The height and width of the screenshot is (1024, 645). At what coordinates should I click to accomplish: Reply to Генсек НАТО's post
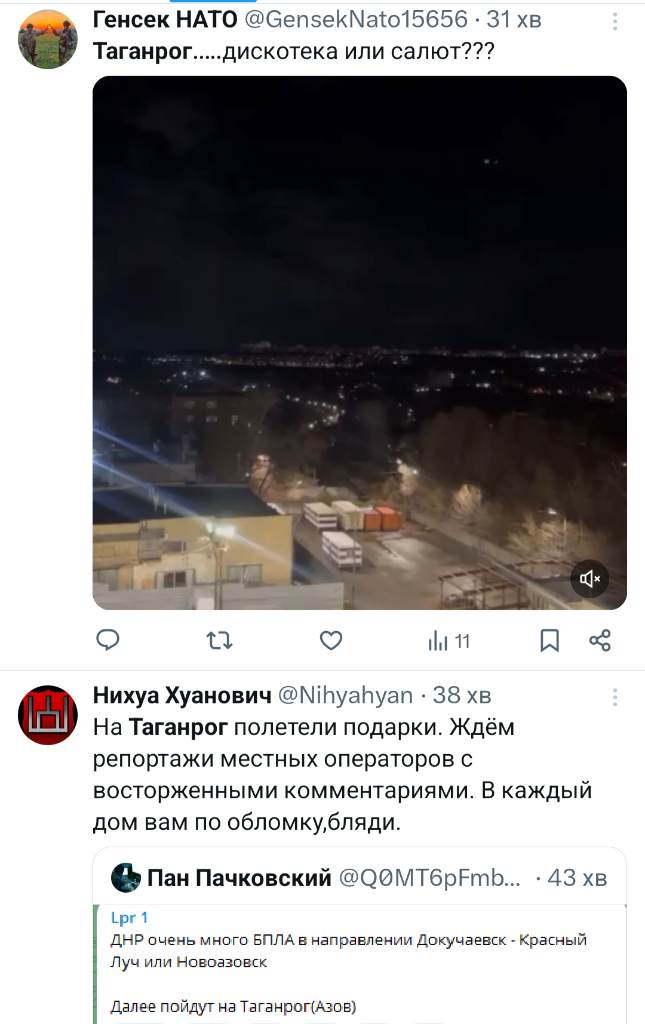[108, 640]
